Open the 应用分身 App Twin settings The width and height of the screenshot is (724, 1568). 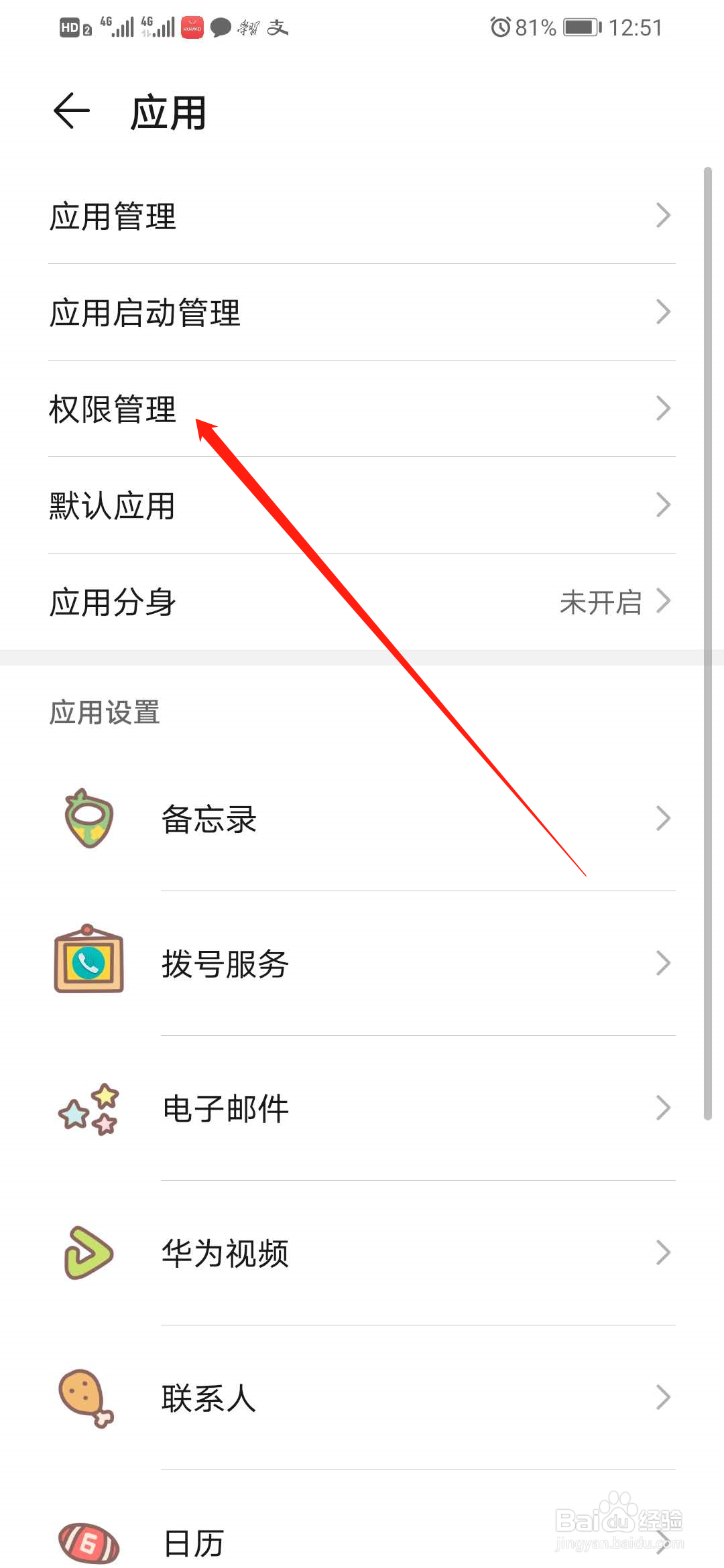click(x=113, y=602)
